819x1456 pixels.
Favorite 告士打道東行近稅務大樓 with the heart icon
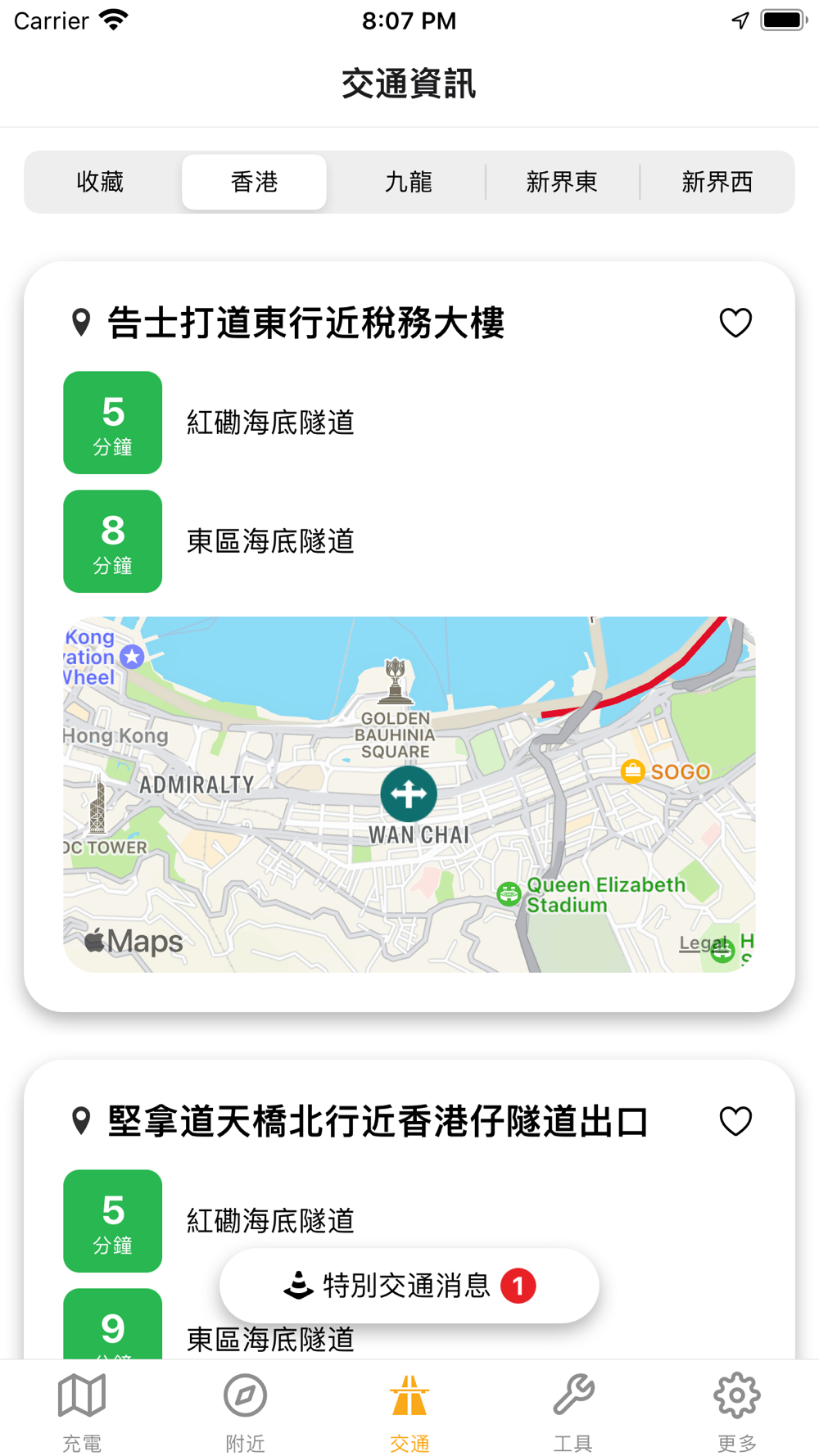pyautogui.click(x=735, y=323)
